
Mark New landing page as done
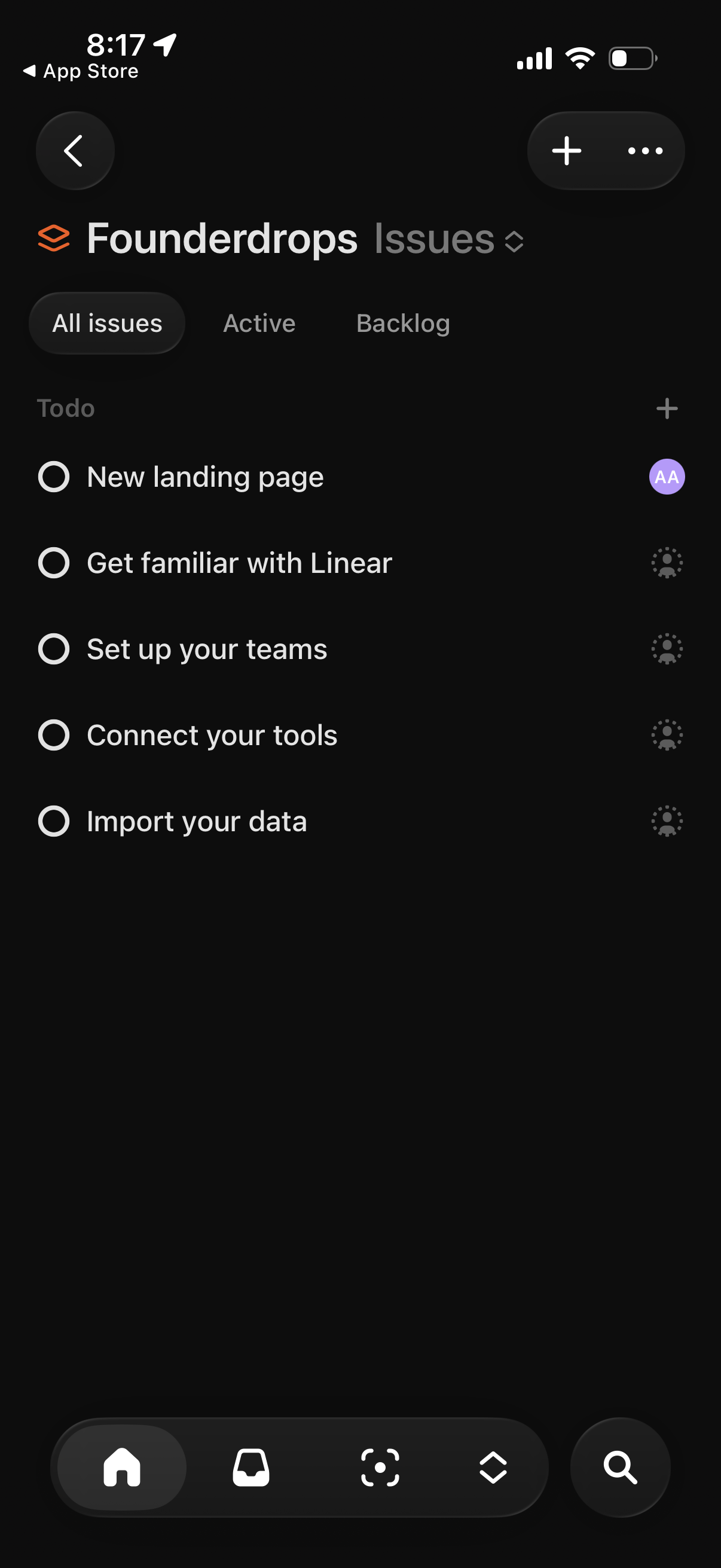click(x=54, y=477)
